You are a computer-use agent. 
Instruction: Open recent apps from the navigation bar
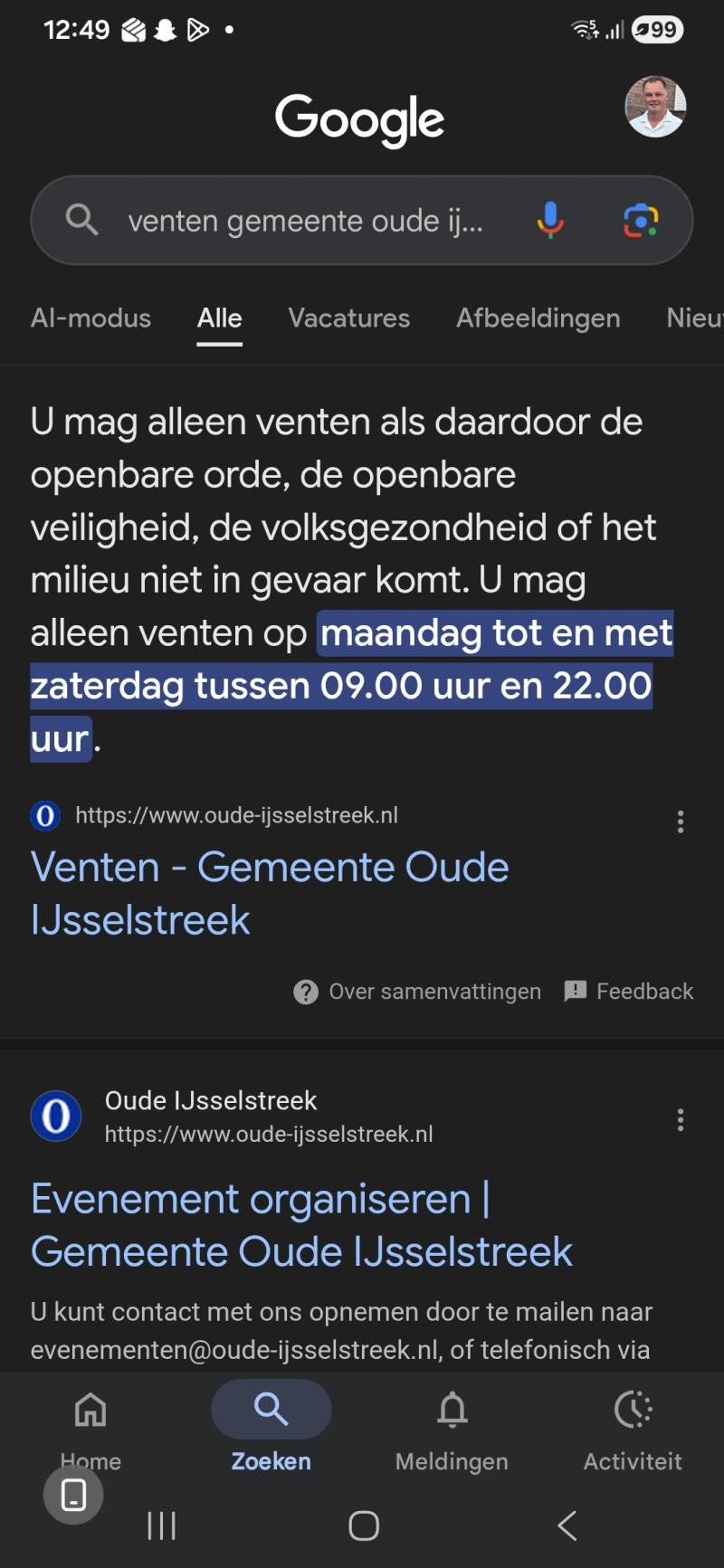(x=162, y=1525)
